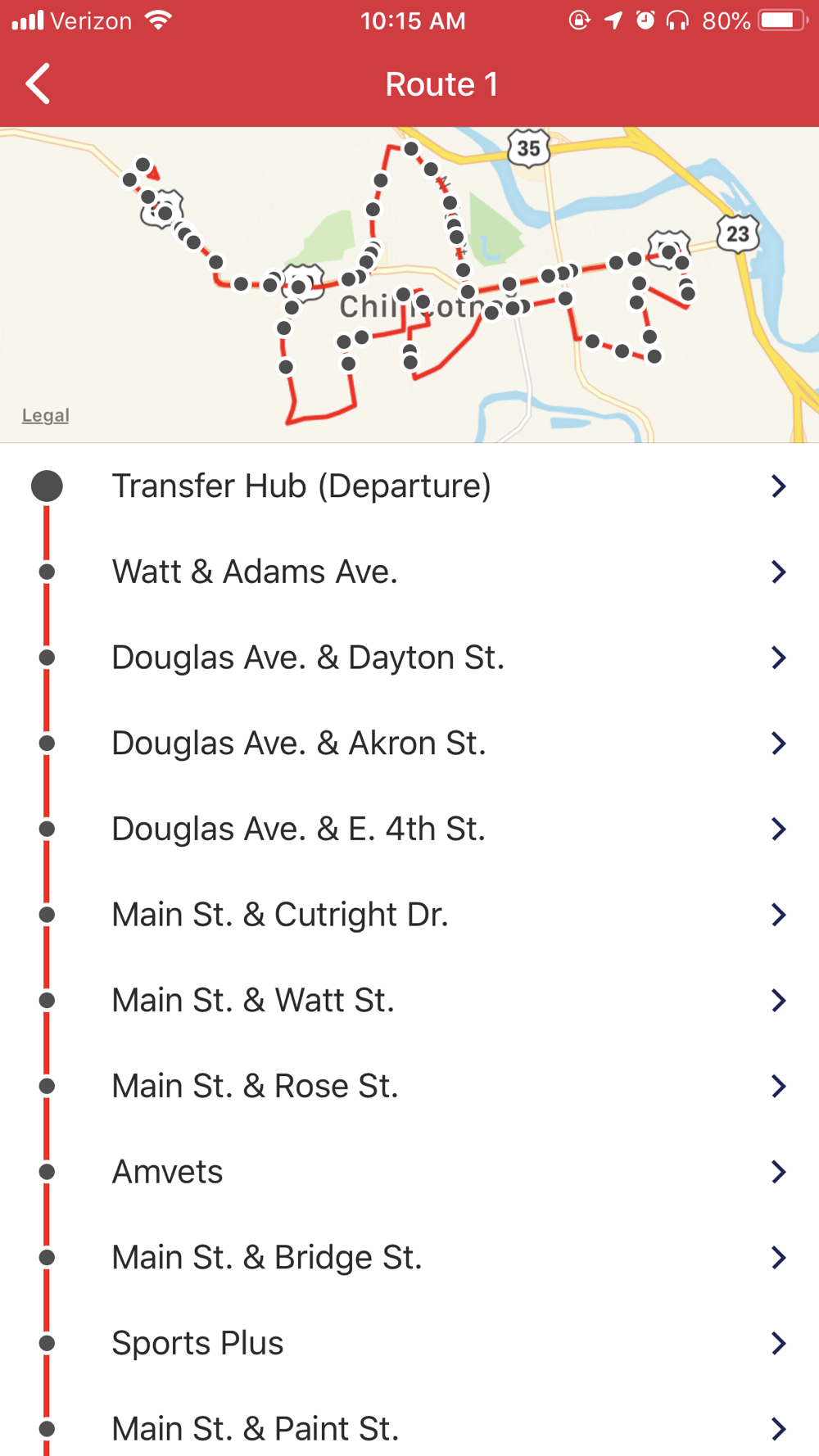
Task: Open Main St. & Watt St. stop
Action: point(409,1001)
